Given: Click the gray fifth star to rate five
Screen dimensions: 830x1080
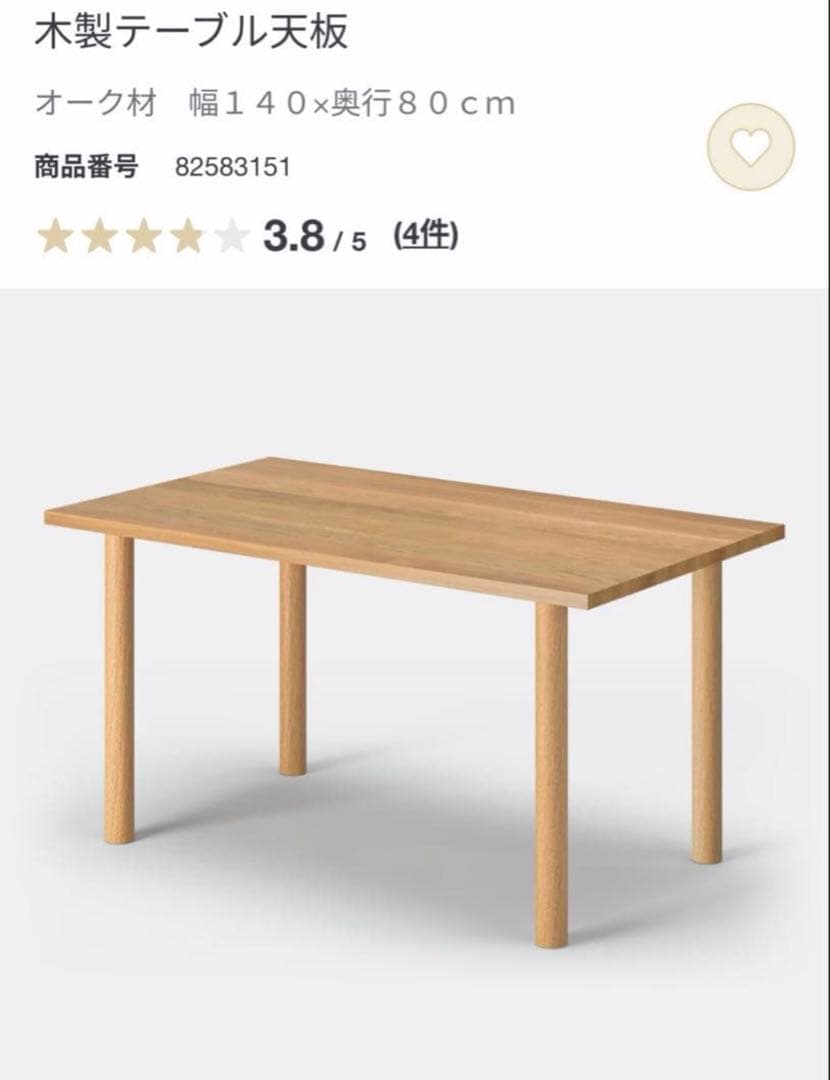Looking at the screenshot, I should [x=233, y=237].
